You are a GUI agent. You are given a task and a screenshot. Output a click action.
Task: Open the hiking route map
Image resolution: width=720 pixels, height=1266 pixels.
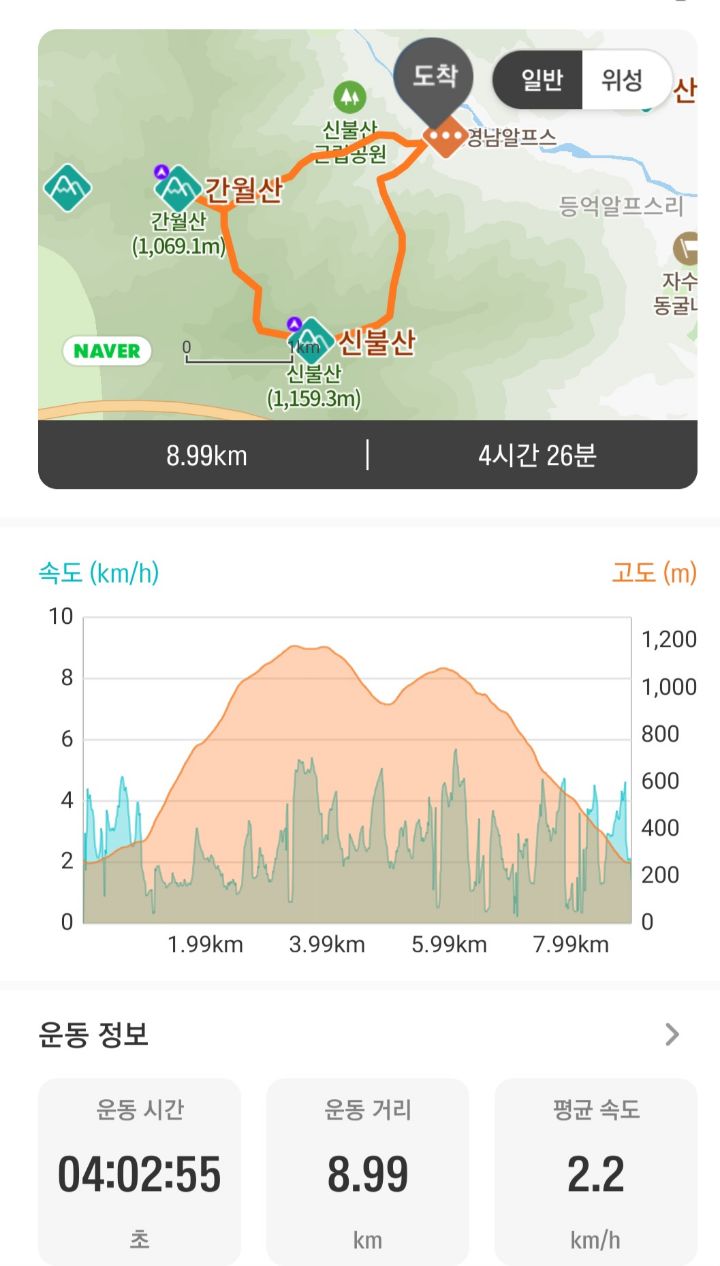tap(368, 225)
